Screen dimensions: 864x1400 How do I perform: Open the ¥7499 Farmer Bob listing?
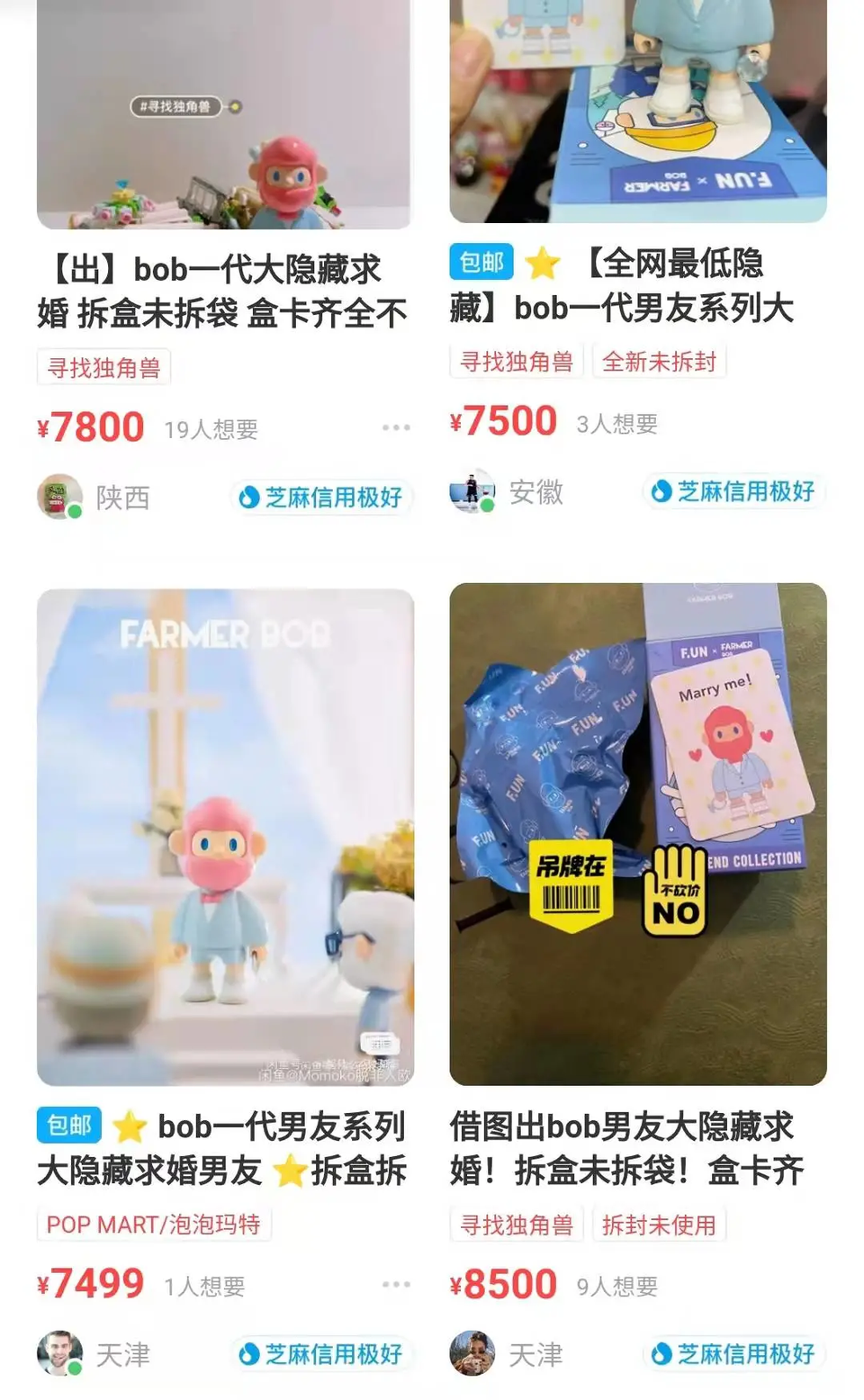(225, 837)
